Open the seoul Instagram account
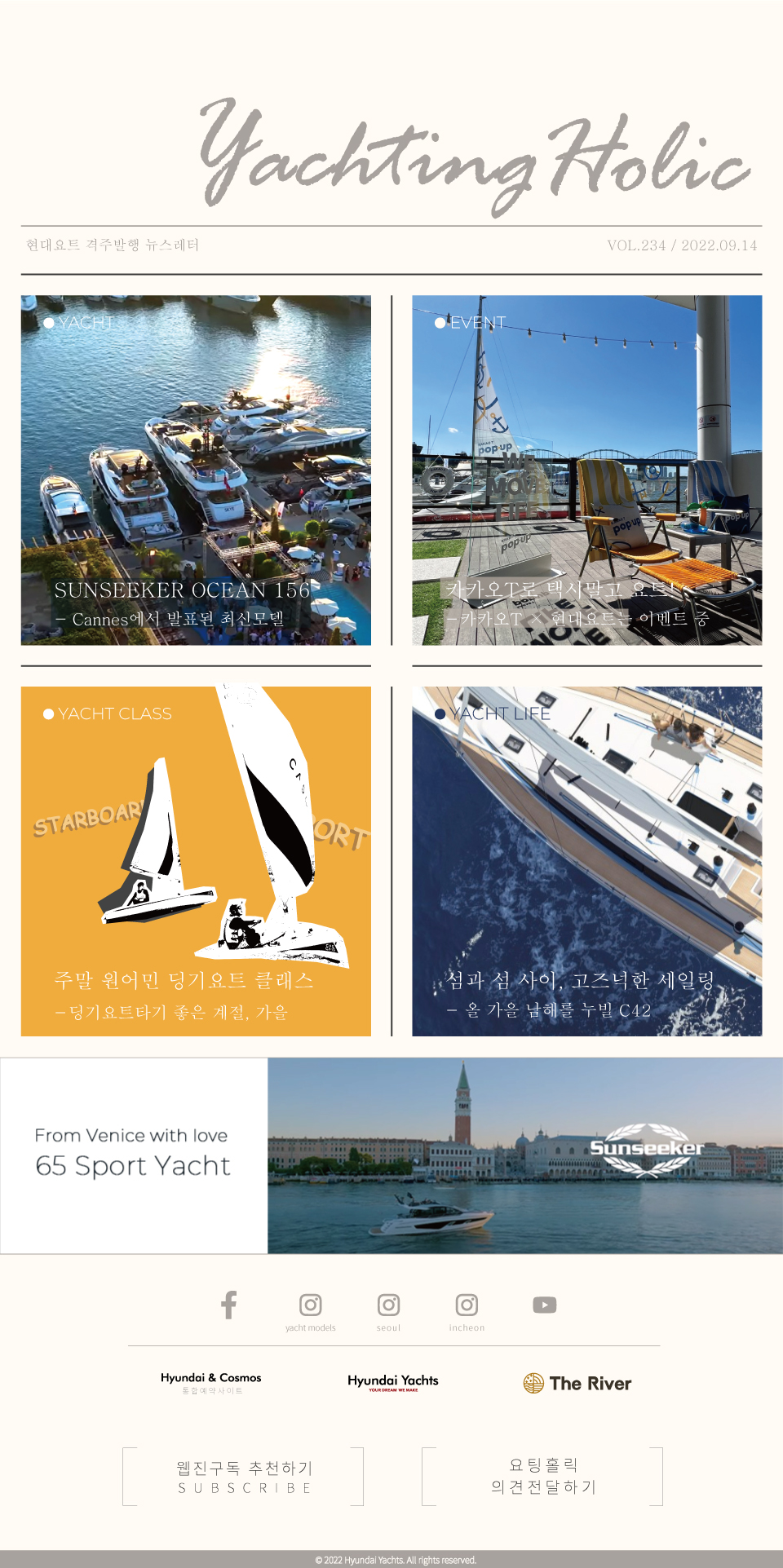Viewport: 783px width, 1568px height. [388, 1305]
